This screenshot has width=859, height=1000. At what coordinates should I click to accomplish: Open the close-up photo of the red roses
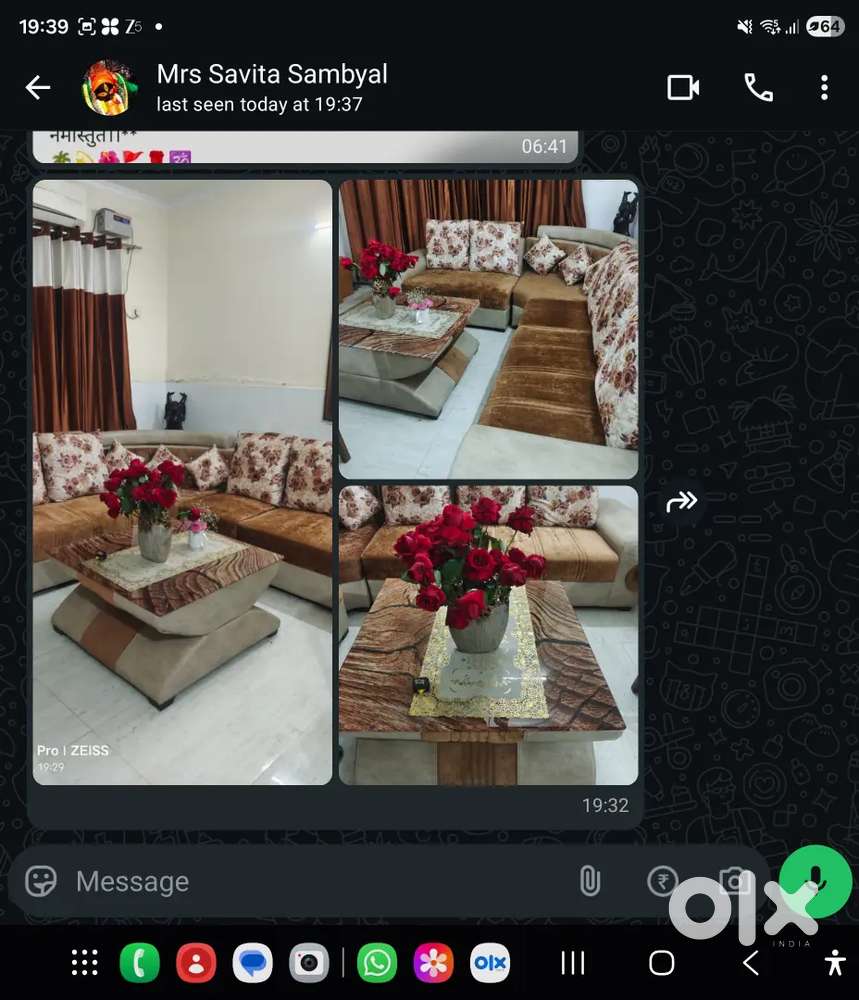(488, 635)
